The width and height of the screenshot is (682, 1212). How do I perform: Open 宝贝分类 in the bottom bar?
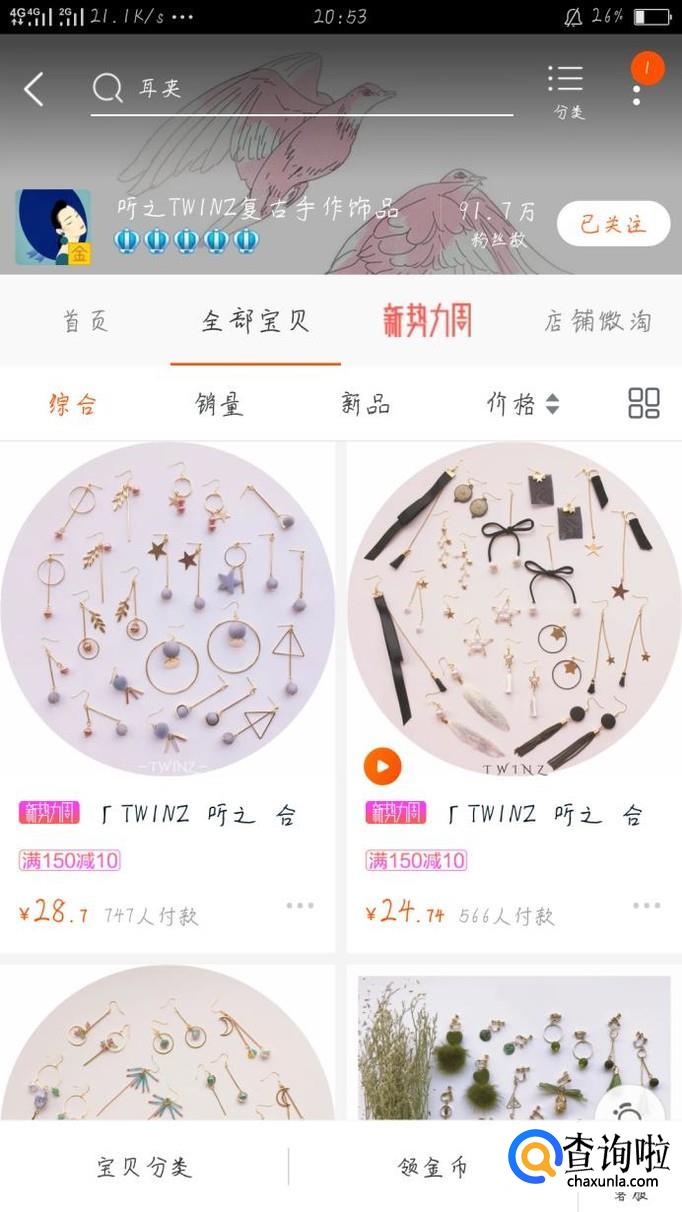[x=144, y=1167]
